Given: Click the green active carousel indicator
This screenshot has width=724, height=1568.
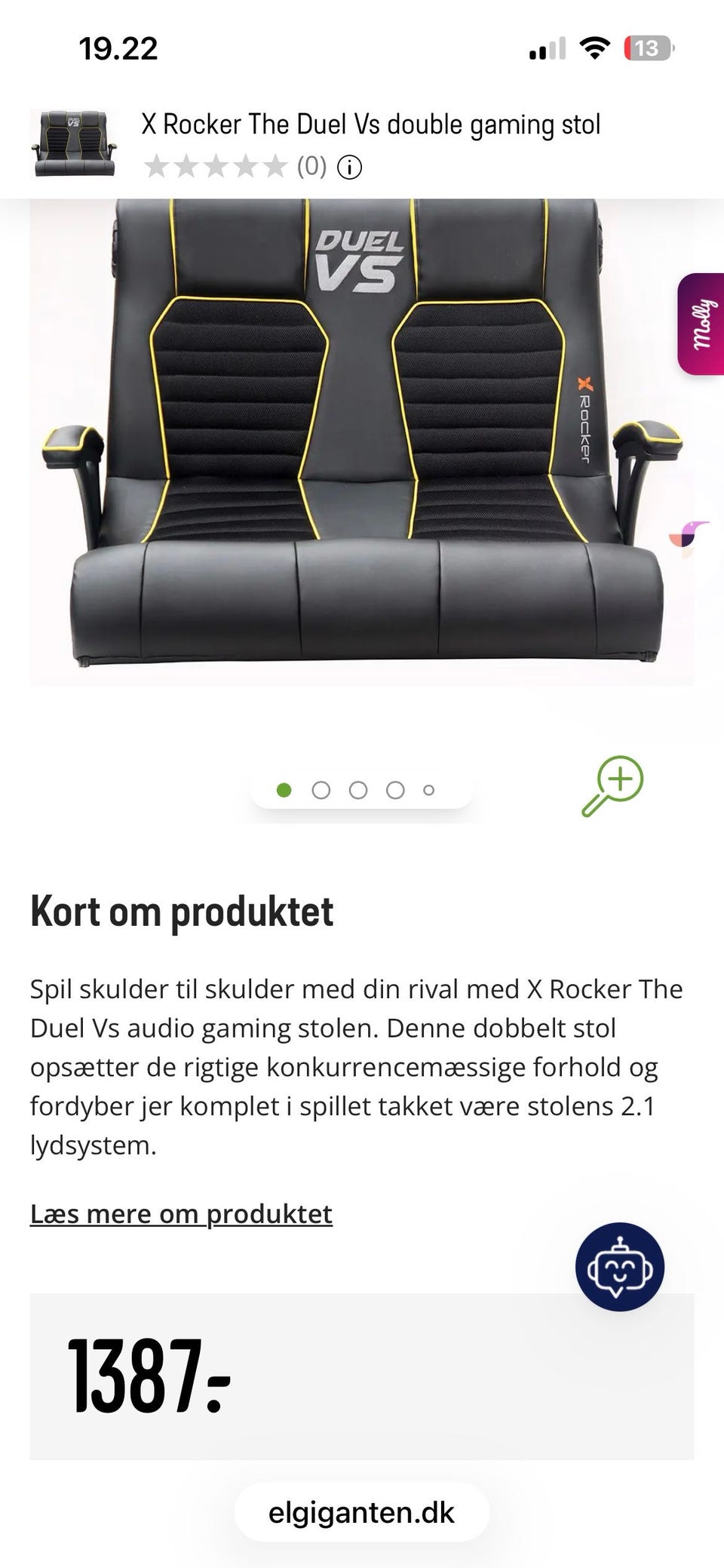Looking at the screenshot, I should [285, 790].
